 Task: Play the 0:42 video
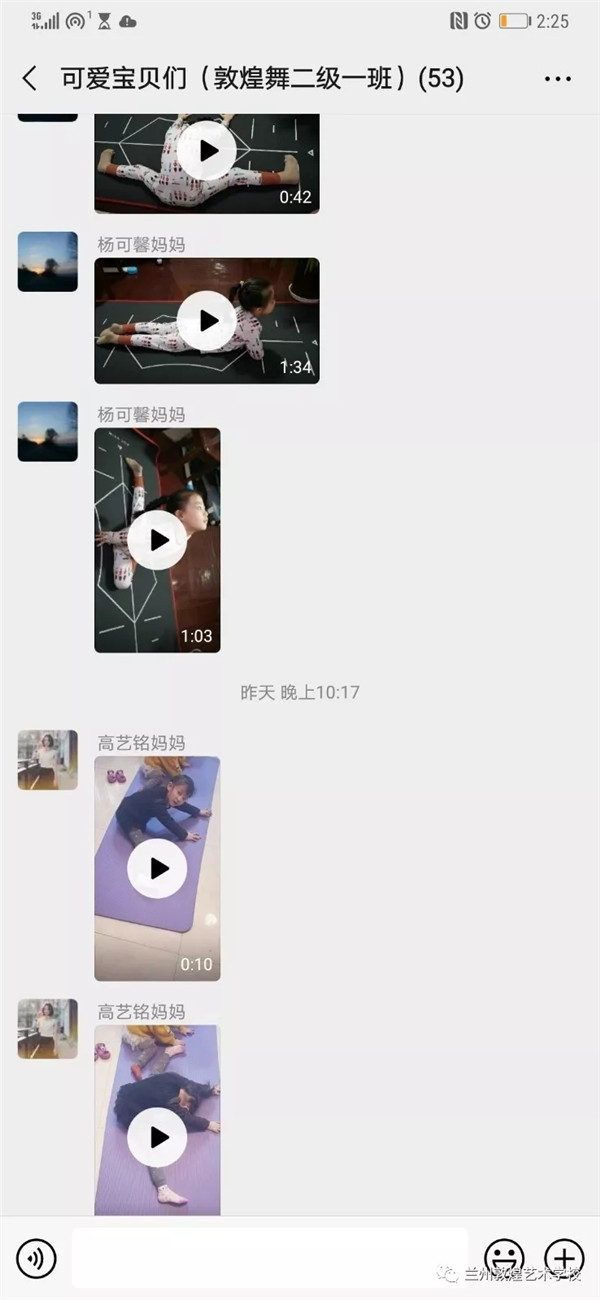click(207, 163)
